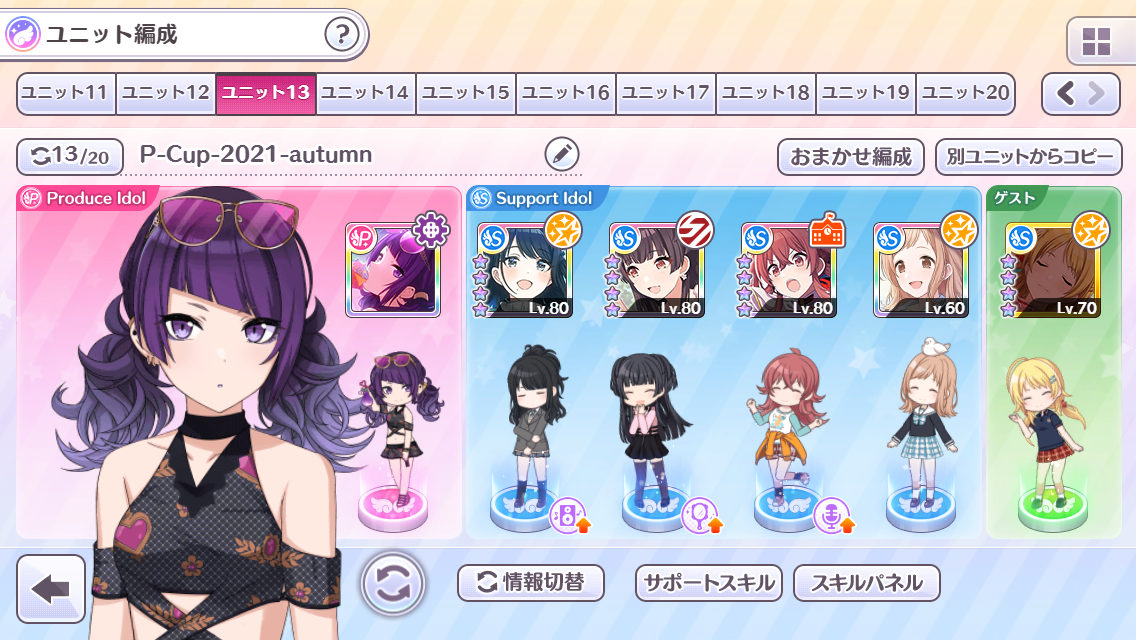Tap 別ユニットからコピー button
The image size is (1136, 640).
pos(1029,157)
